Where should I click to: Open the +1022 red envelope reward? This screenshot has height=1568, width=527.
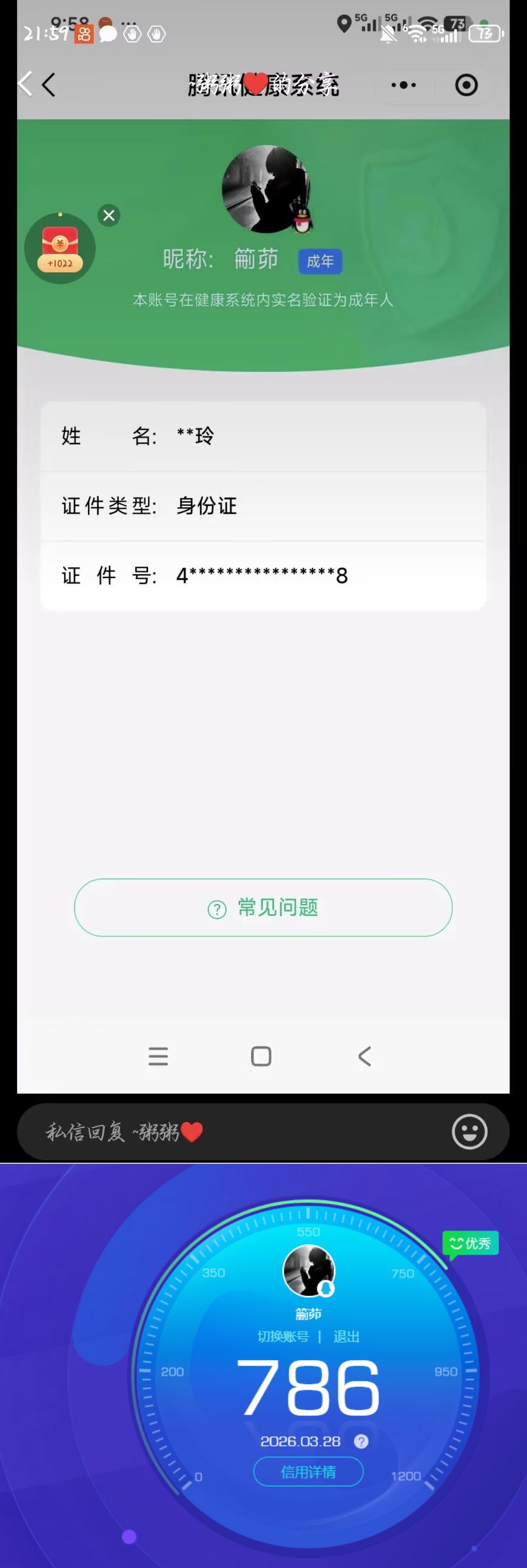60,248
